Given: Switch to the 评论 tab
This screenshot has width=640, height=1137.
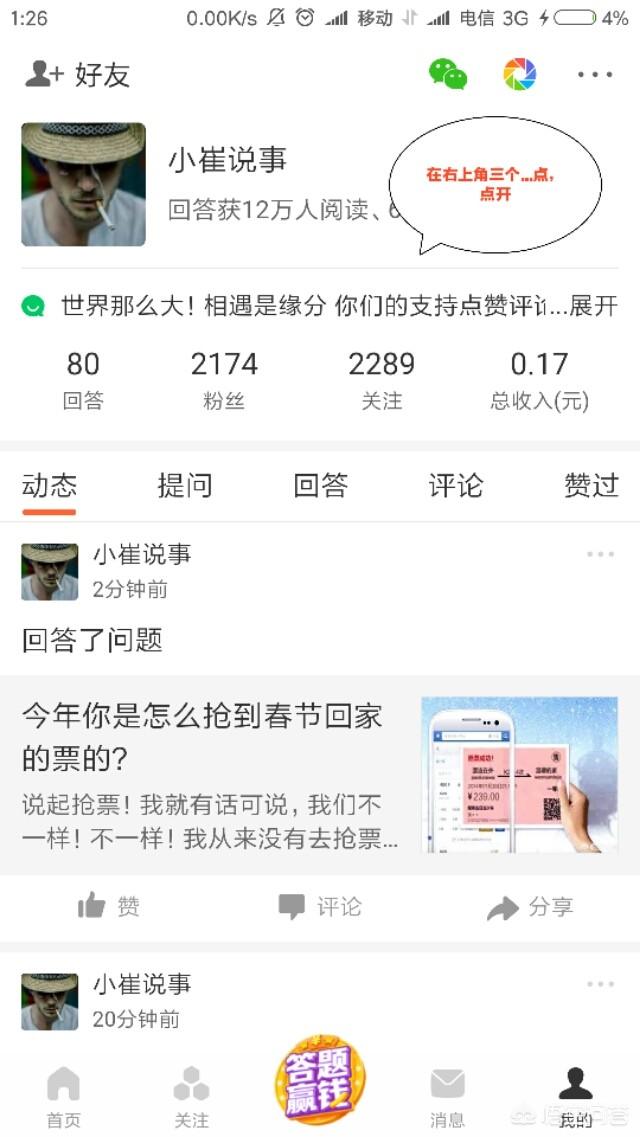Looking at the screenshot, I should coord(455,486).
